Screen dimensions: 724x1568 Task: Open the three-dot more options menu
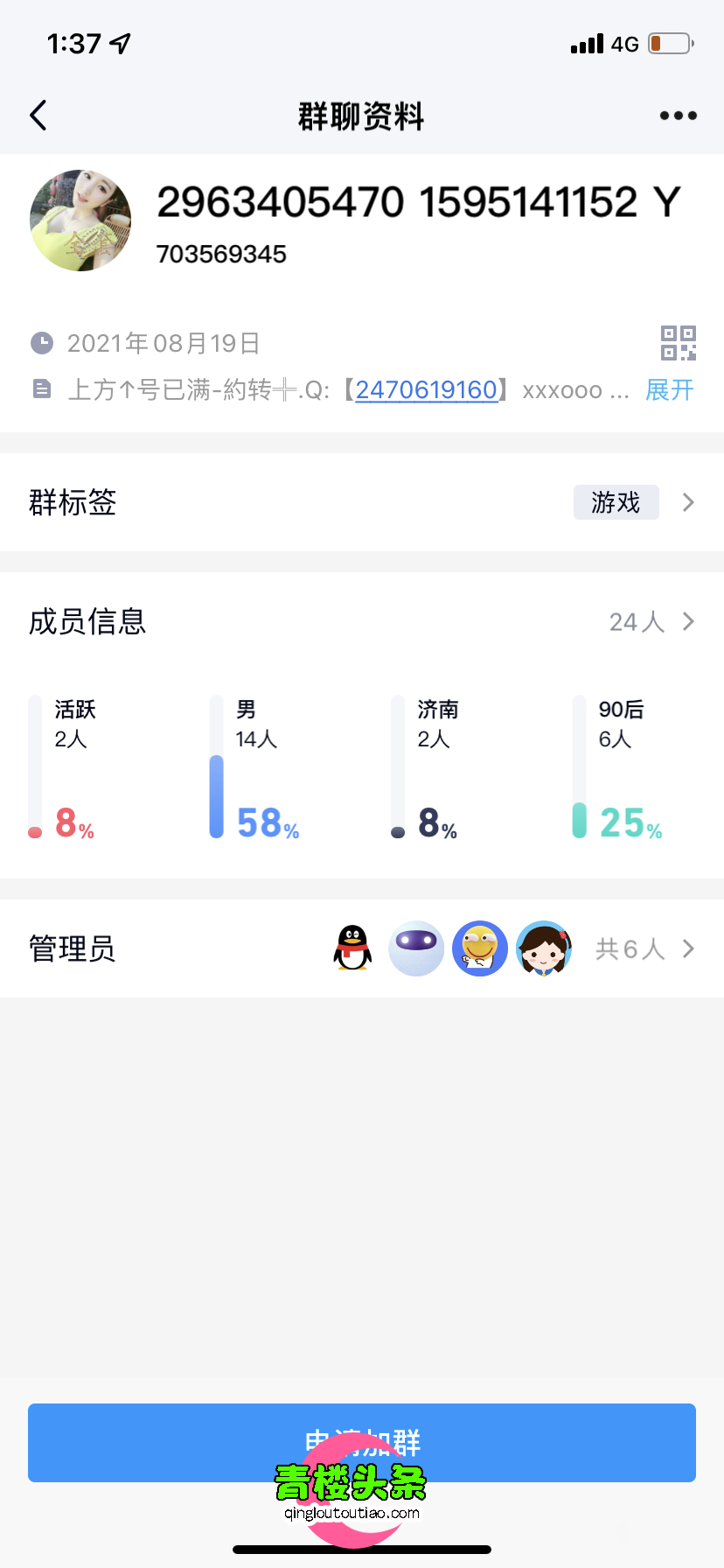coord(678,115)
